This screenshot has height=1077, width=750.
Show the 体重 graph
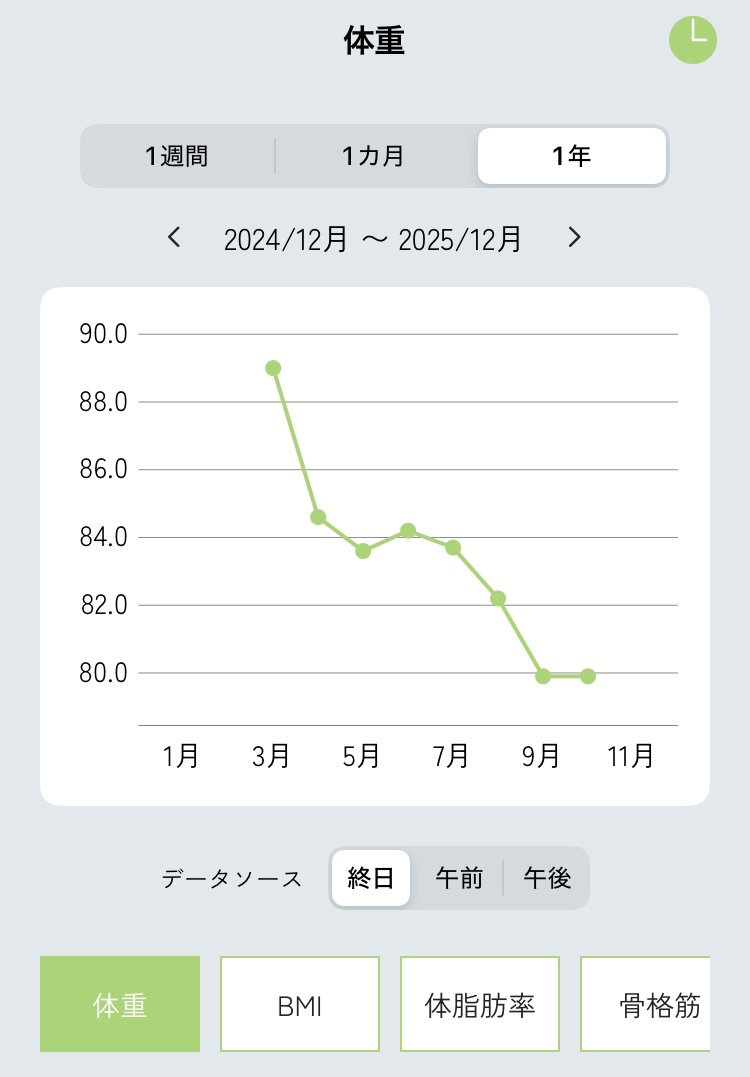pyautogui.click(x=120, y=1004)
